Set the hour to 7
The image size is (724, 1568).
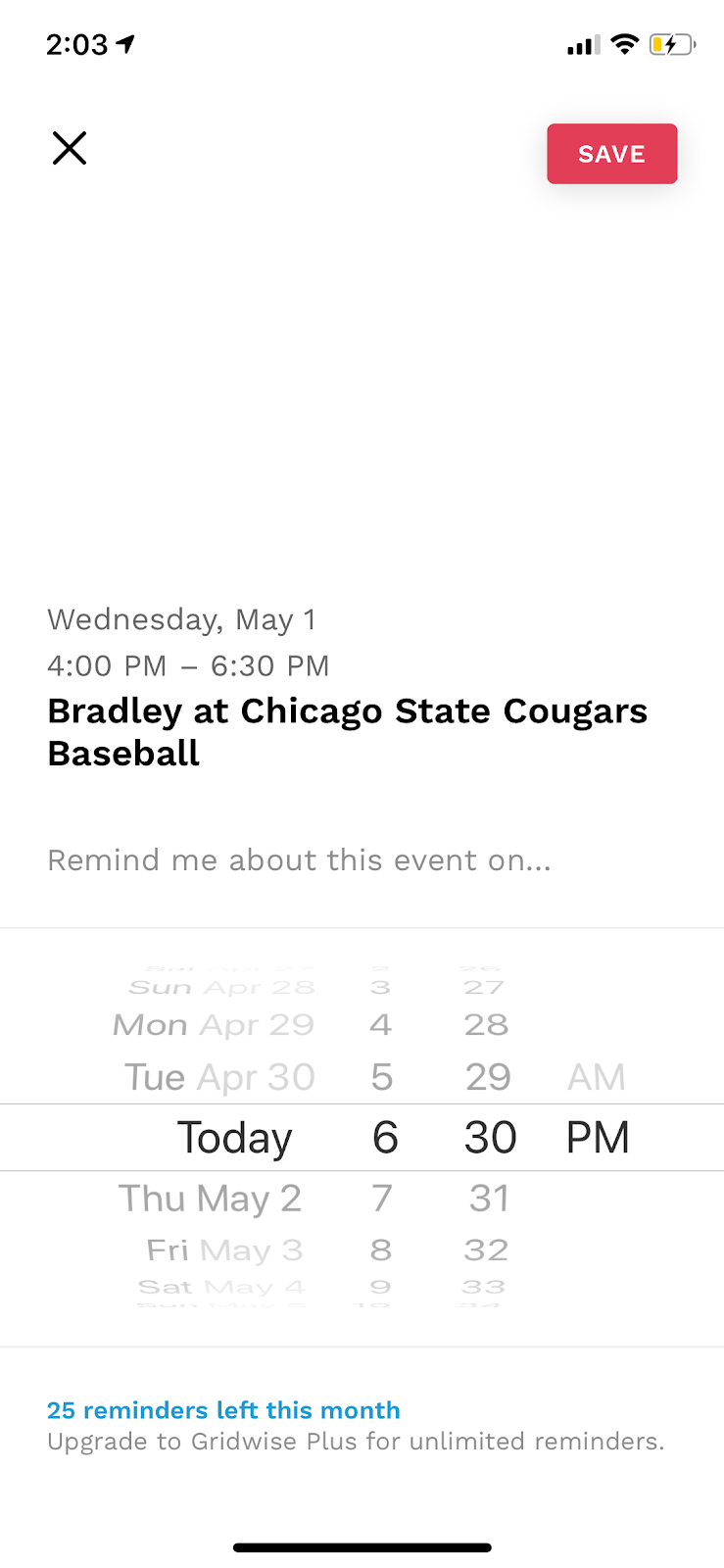click(x=382, y=1199)
